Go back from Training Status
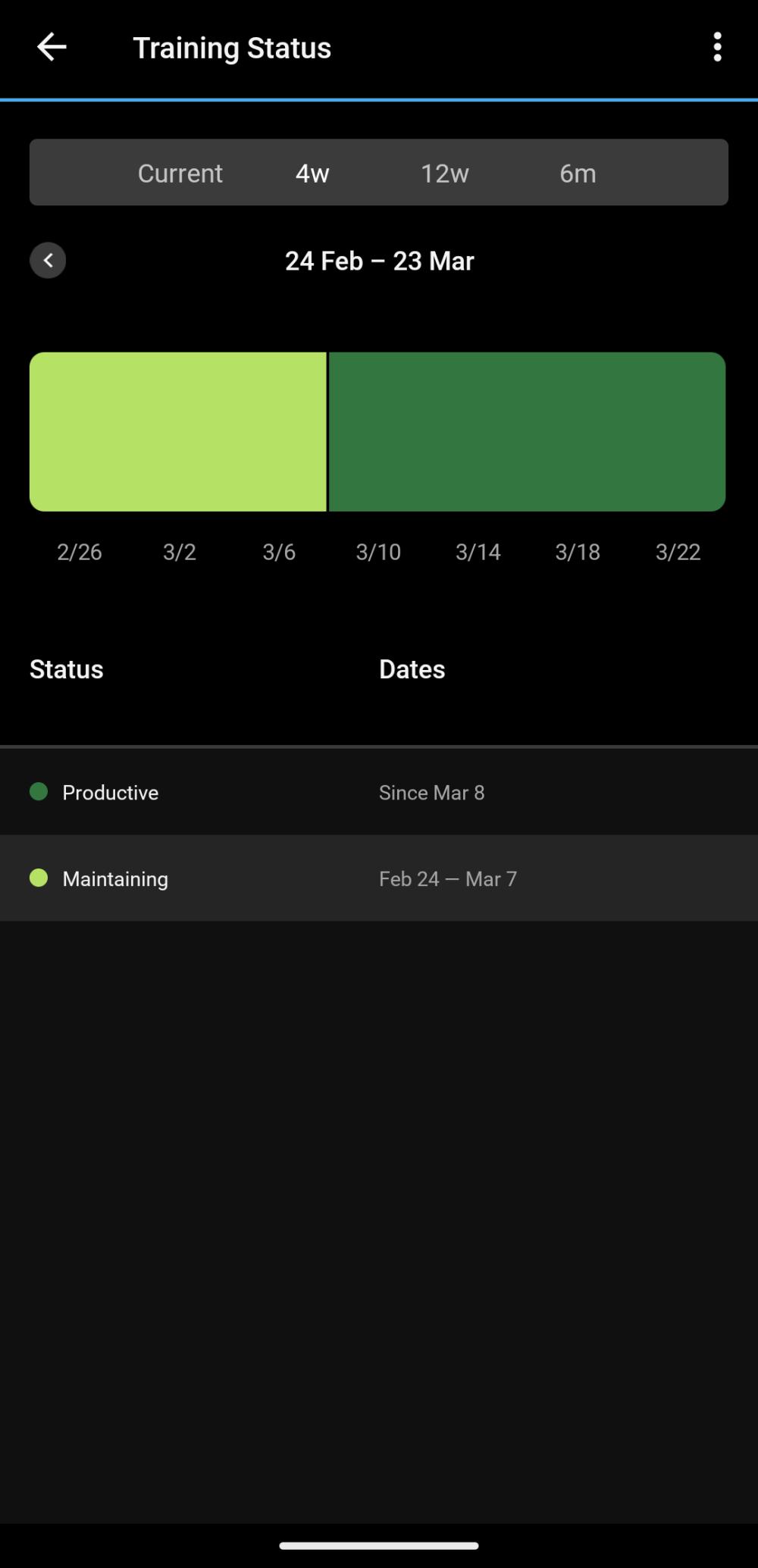Image resolution: width=758 pixels, height=1568 pixels. (52, 47)
